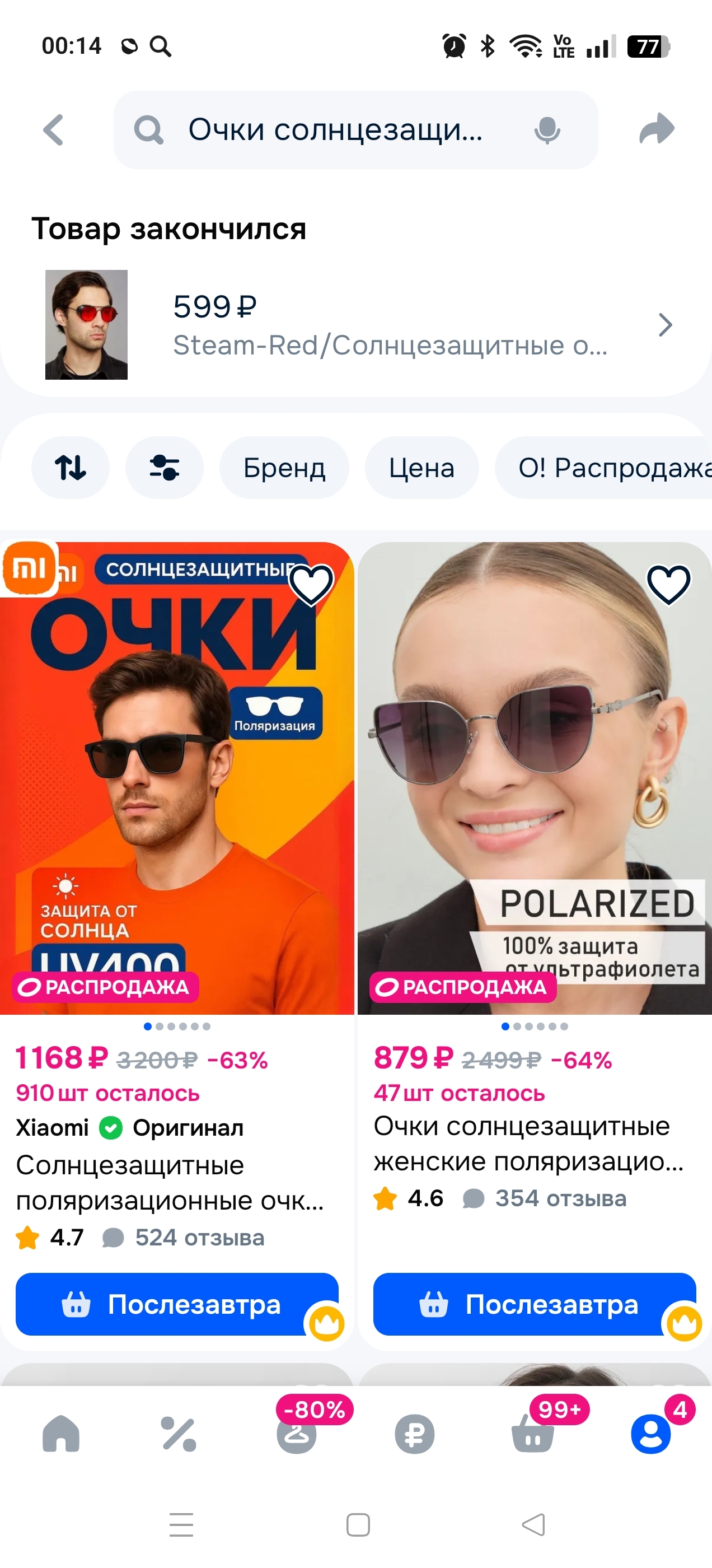Go to the home tab
712x1568 pixels.
coord(61,1434)
